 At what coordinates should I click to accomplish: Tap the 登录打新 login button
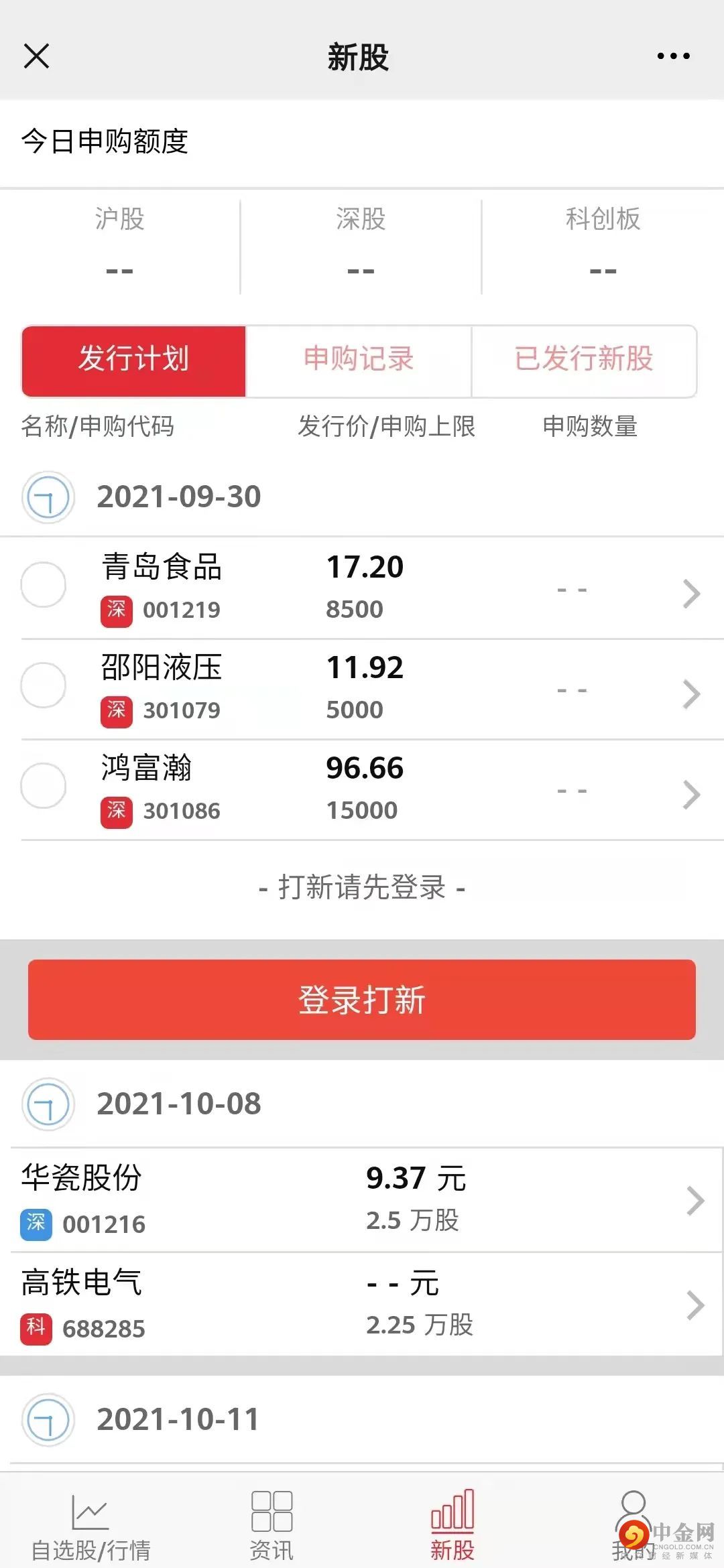click(362, 1000)
